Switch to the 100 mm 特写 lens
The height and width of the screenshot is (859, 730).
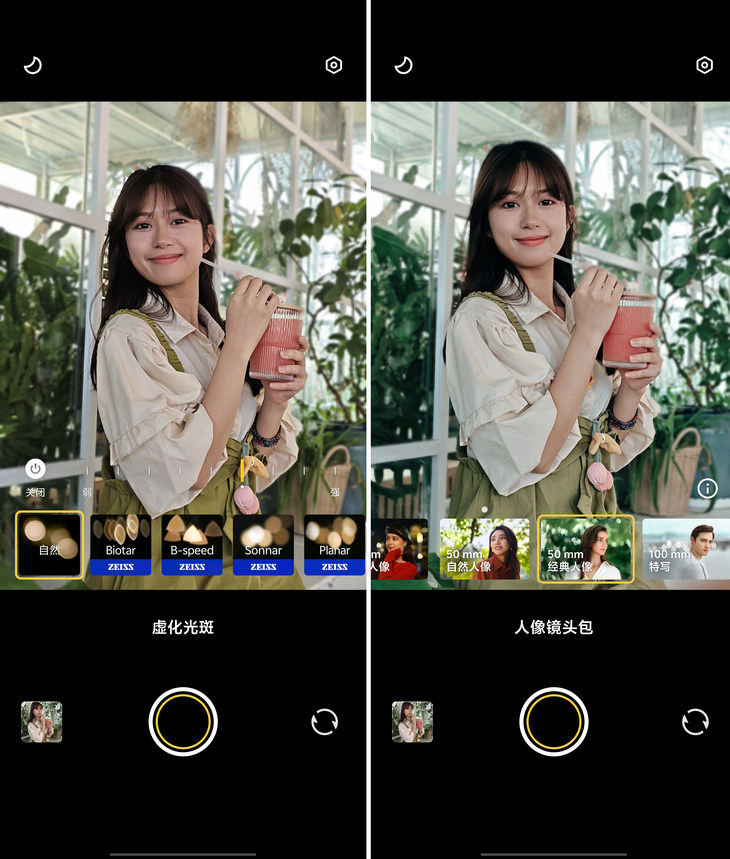click(685, 549)
